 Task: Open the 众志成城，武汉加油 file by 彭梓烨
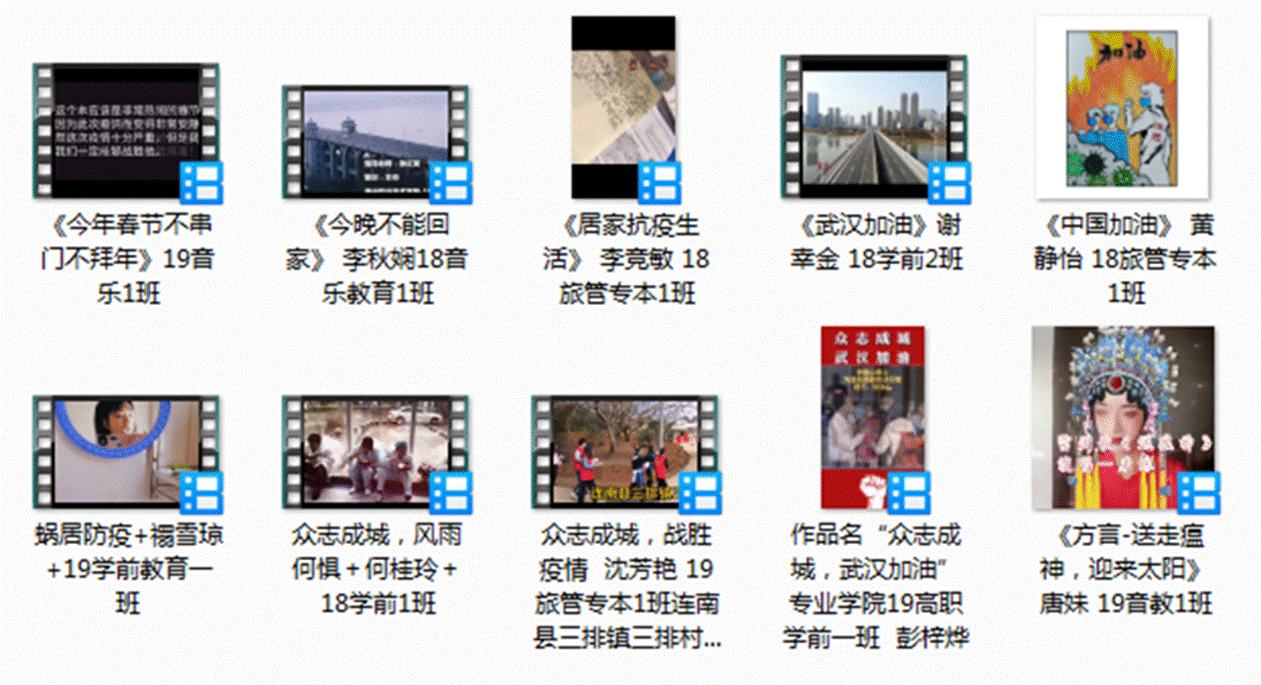[873, 417]
